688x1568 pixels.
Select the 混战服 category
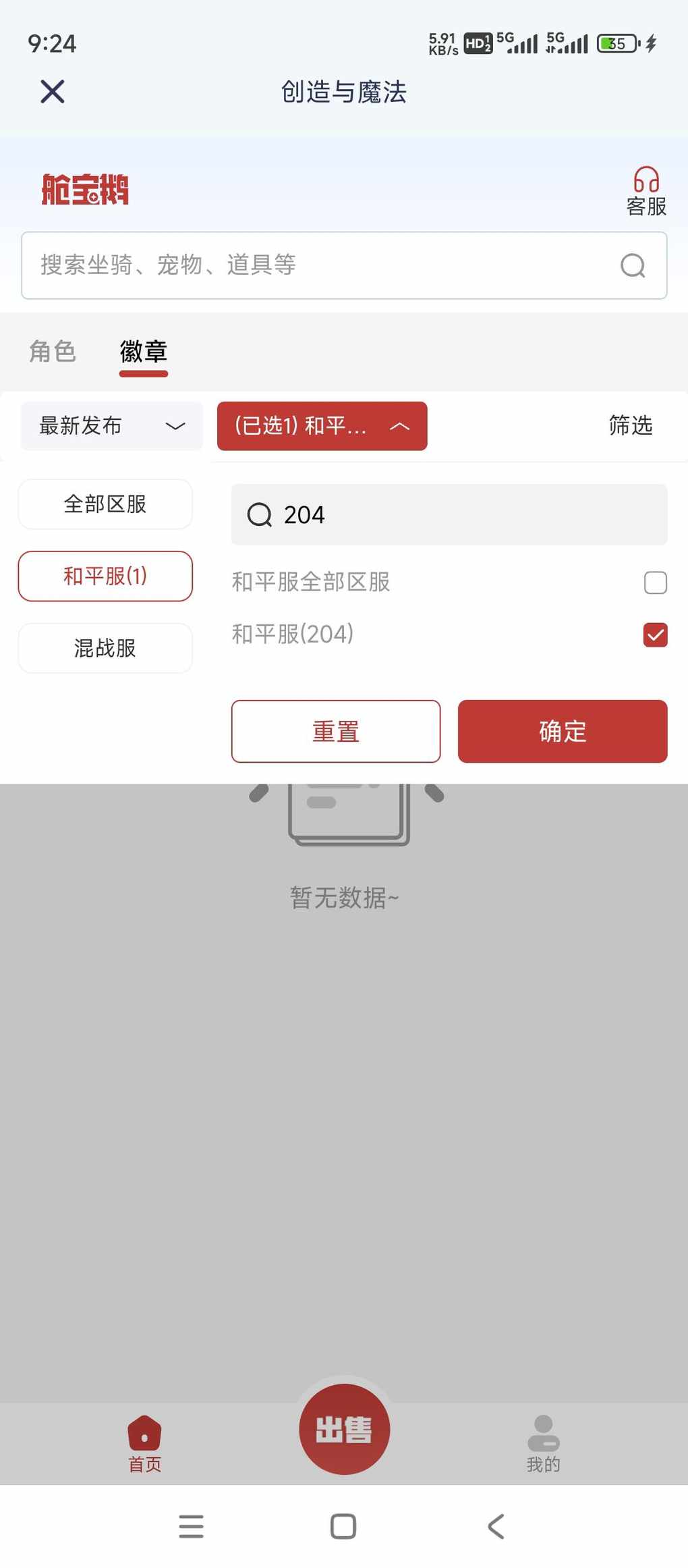pyautogui.click(x=105, y=648)
